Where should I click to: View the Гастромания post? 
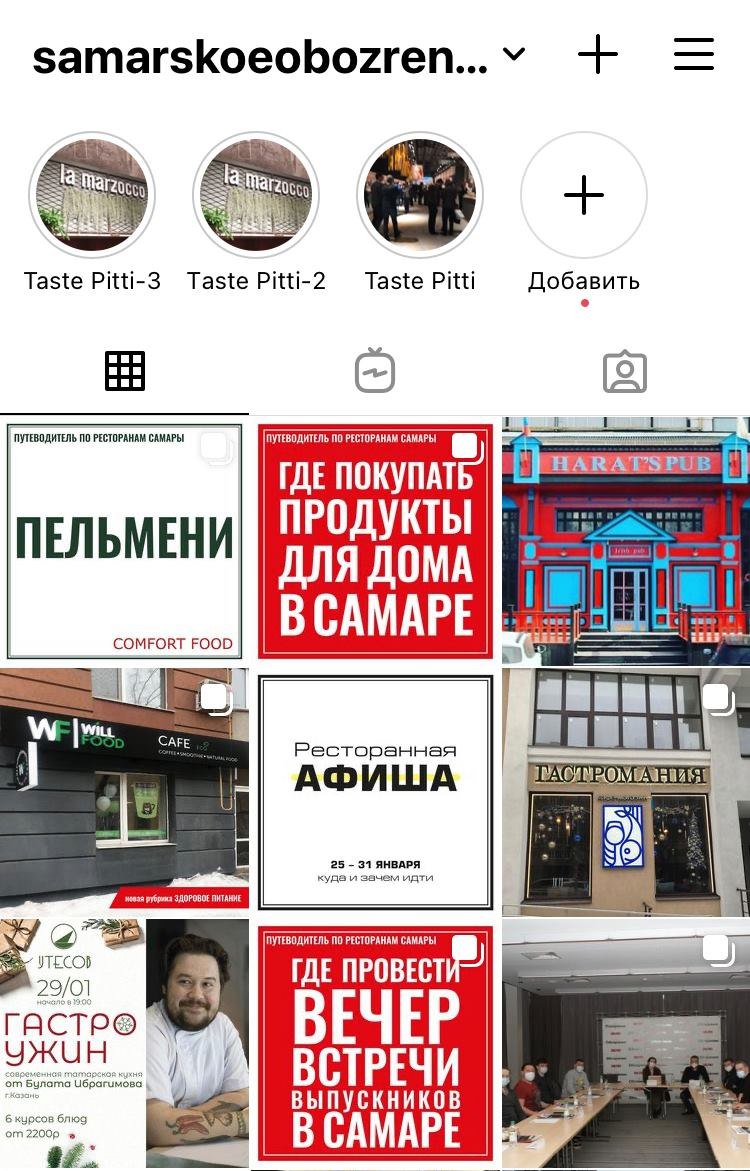click(x=626, y=791)
